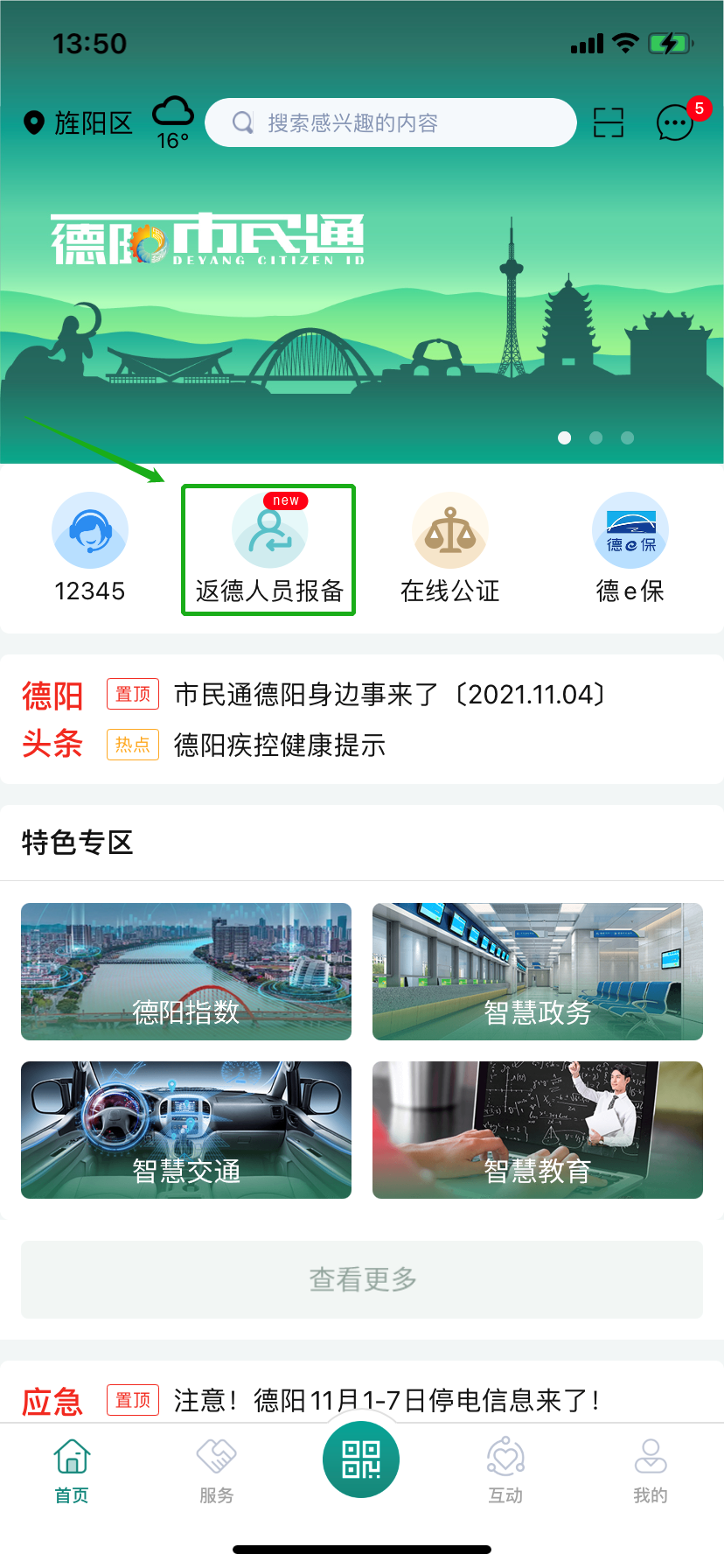Read 德阳疾控健康提示 headline
Screen dimensions: 724x1568
pyautogui.click(x=280, y=745)
